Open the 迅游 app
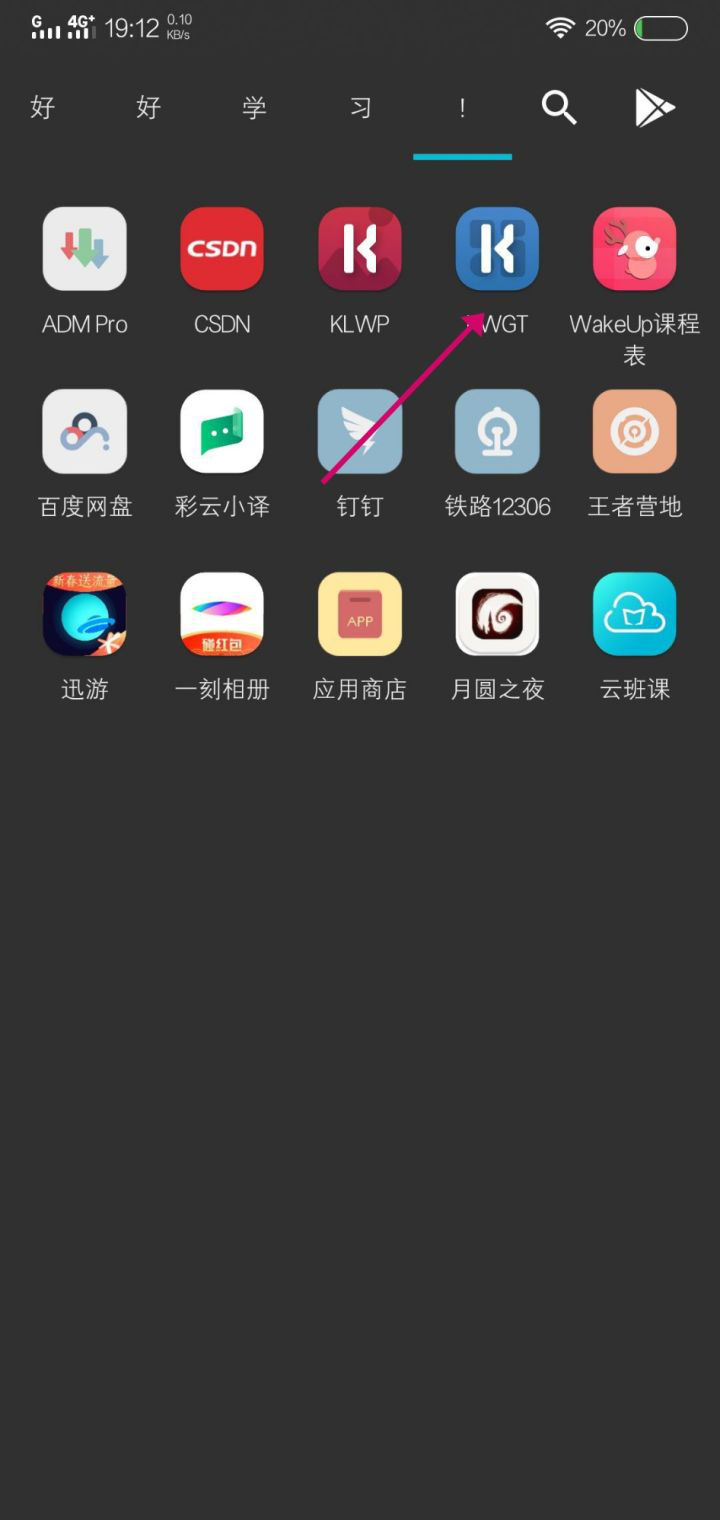720x1520 pixels. [x=85, y=614]
